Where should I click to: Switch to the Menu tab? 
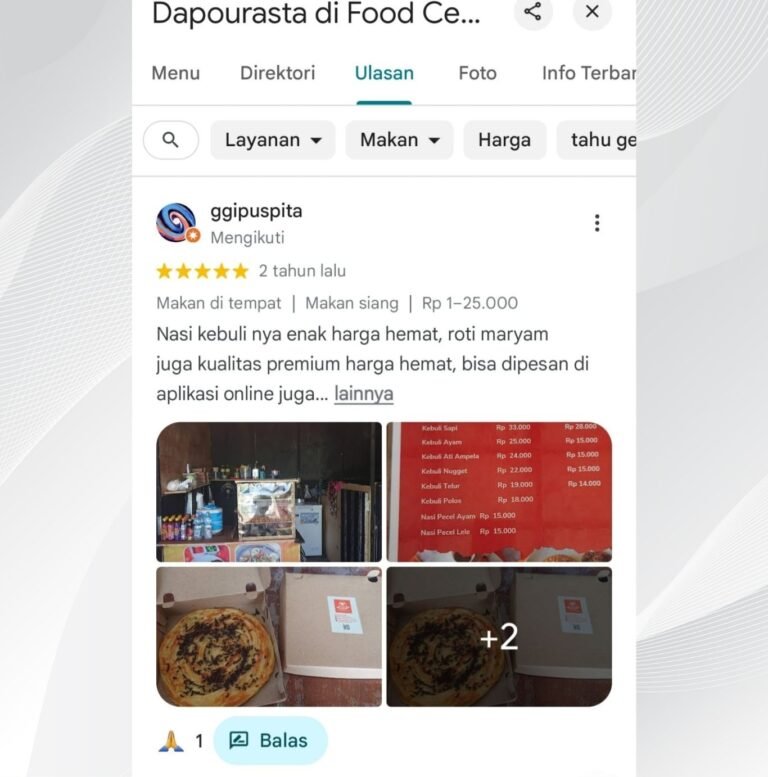tap(176, 73)
